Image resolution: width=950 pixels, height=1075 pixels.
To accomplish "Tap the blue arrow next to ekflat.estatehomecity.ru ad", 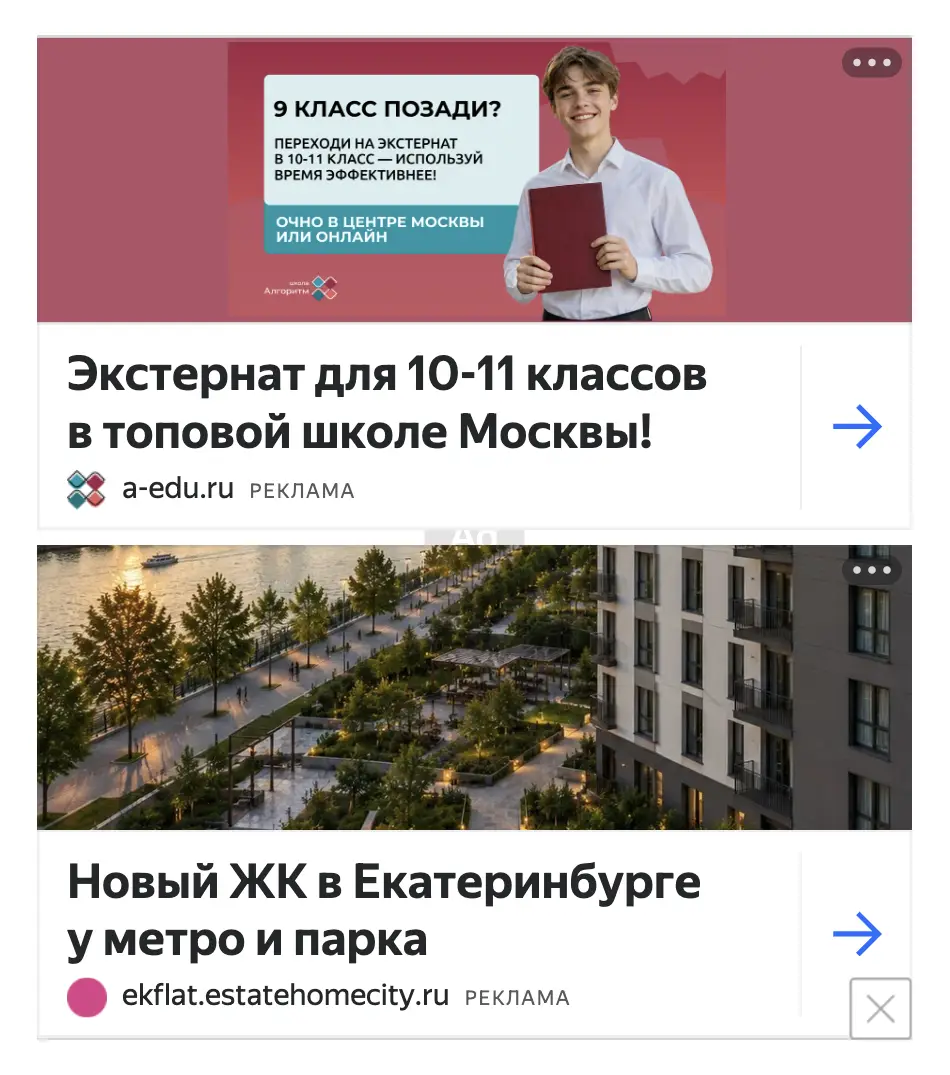I will coord(857,934).
